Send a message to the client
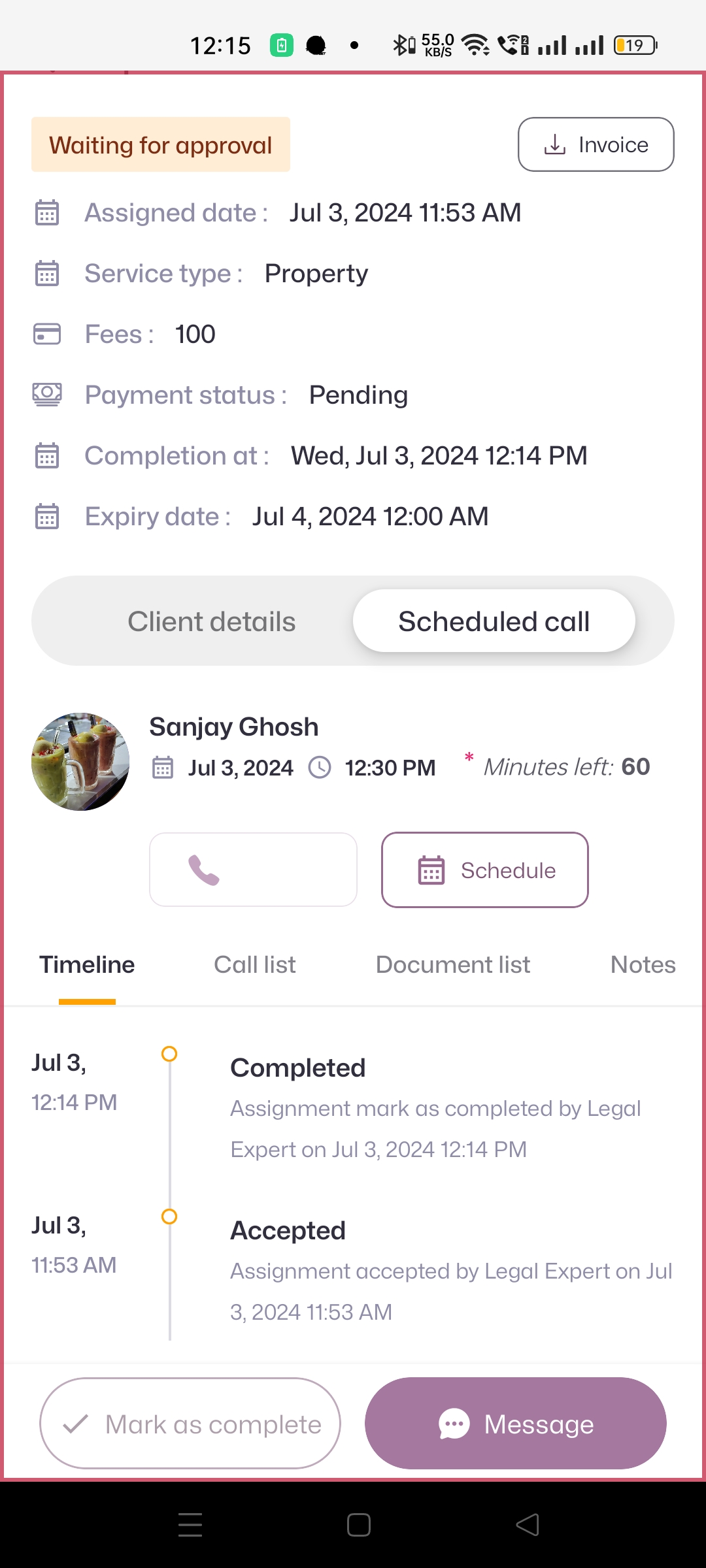The image size is (706, 1568). [x=515, y=1424]
